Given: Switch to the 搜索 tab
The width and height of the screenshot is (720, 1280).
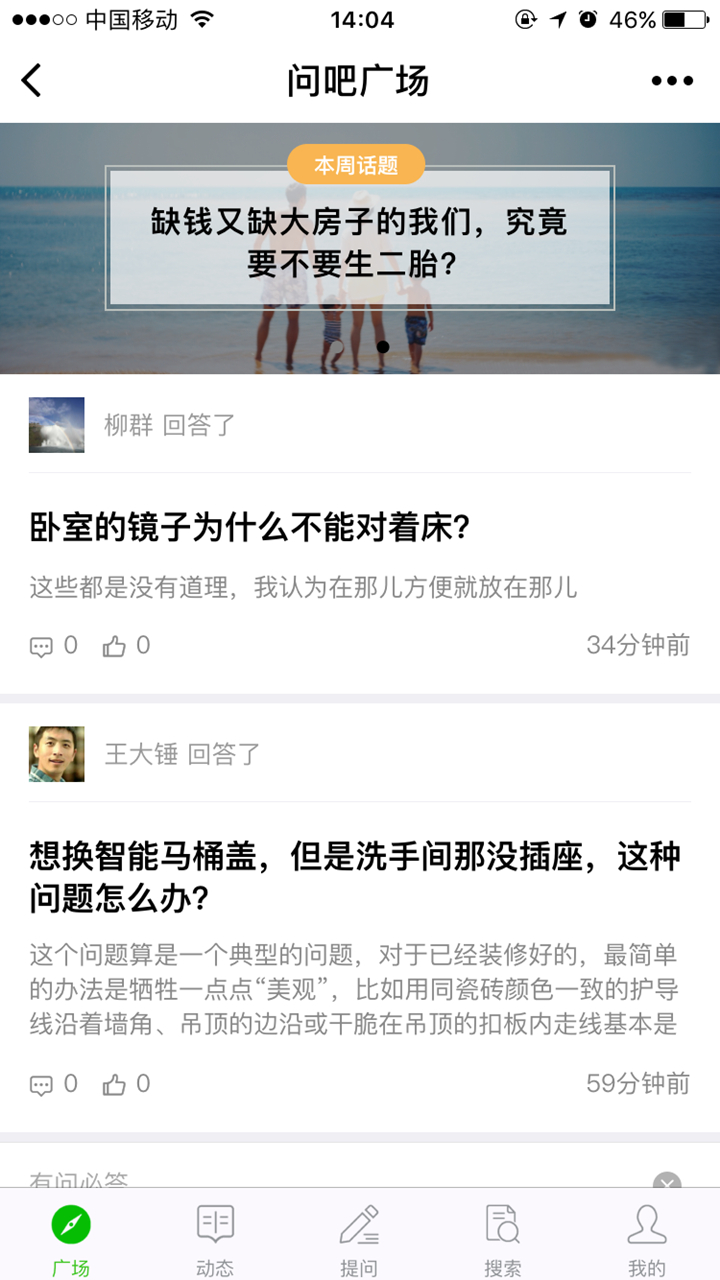Looking at the screenshot, I should point(503,1240).
